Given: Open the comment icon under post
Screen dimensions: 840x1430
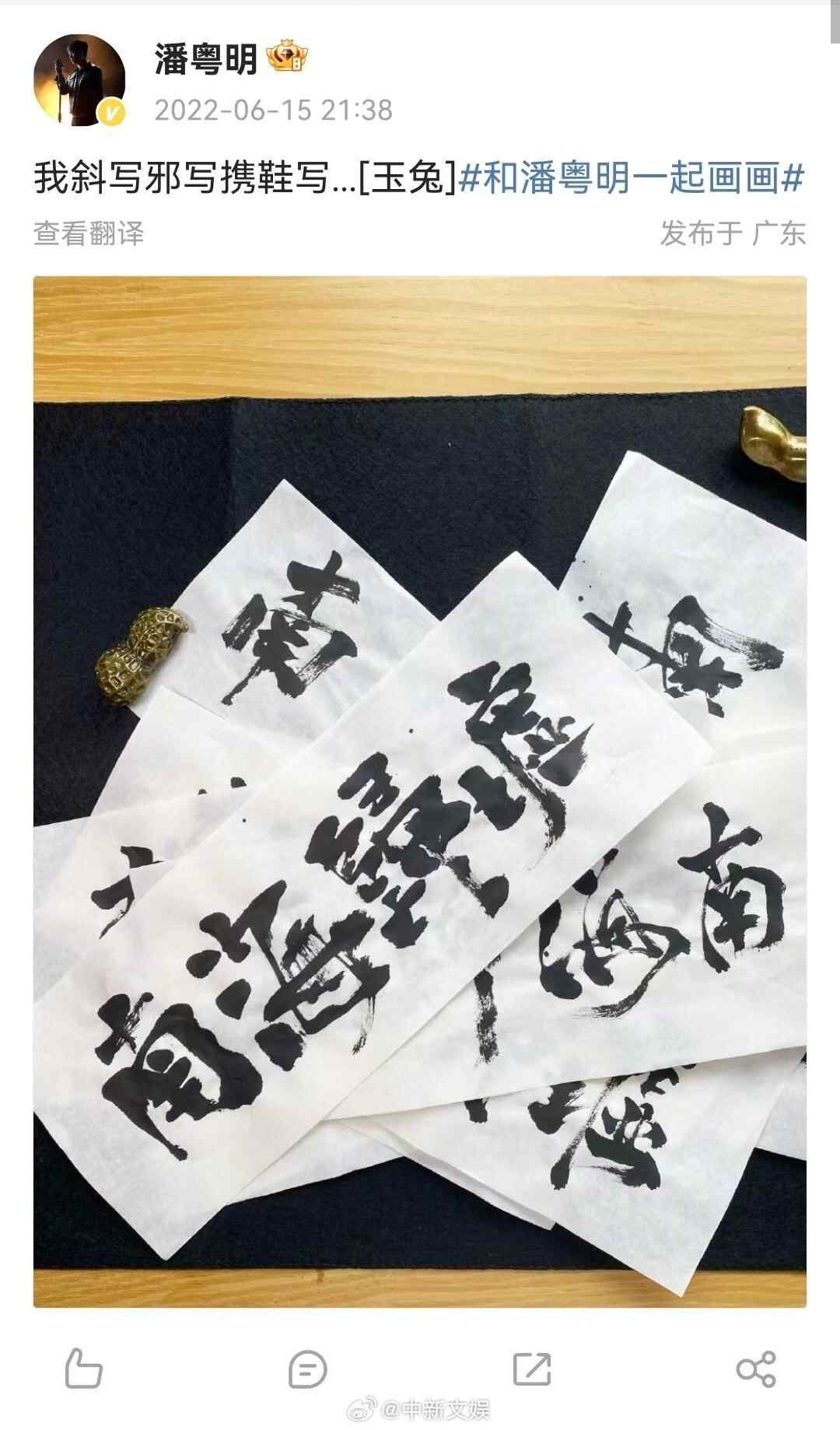Looking at the screenshot, I should 307,1369.
